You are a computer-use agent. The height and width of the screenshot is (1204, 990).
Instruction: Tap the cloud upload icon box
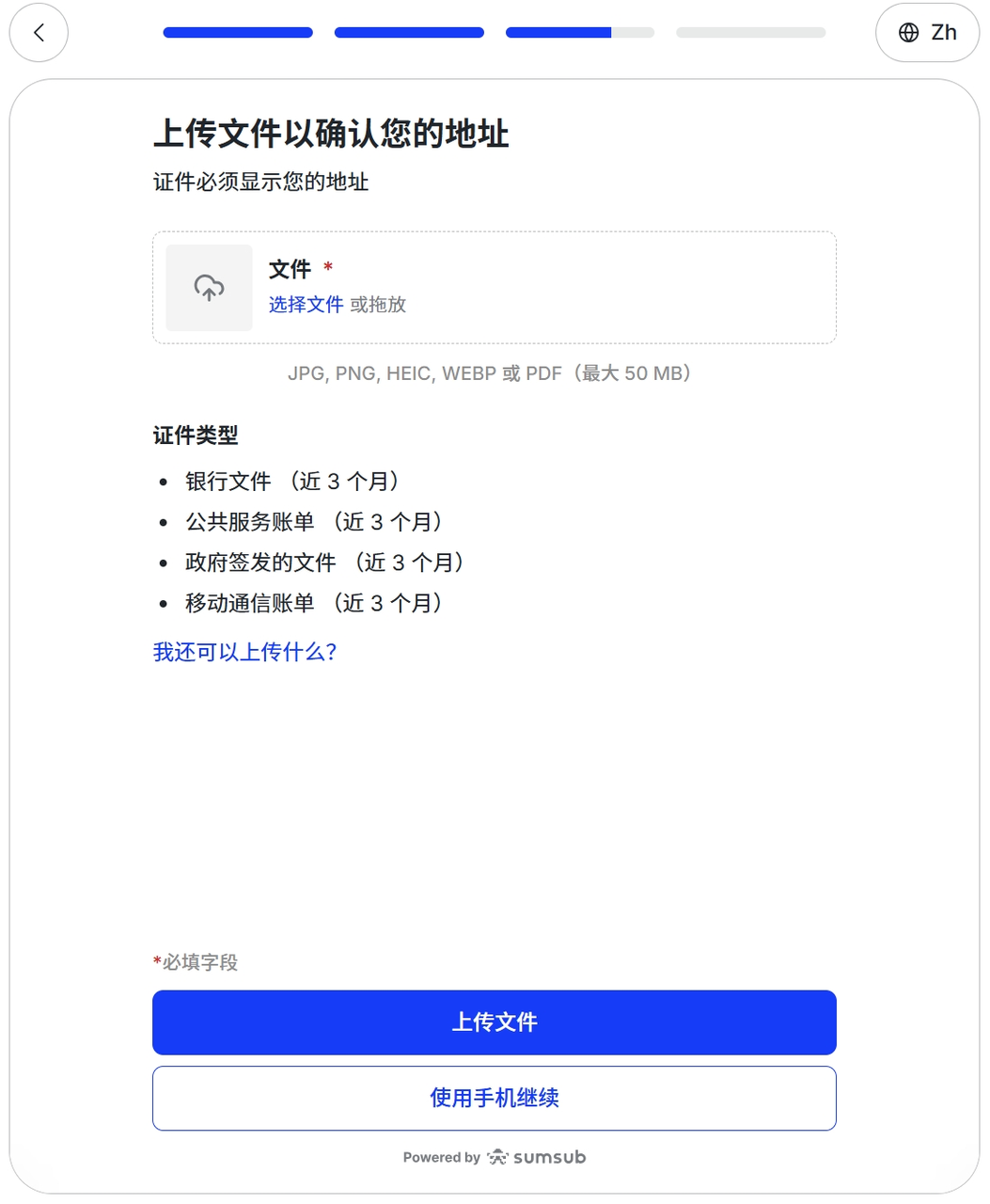[x=209, y=288]
